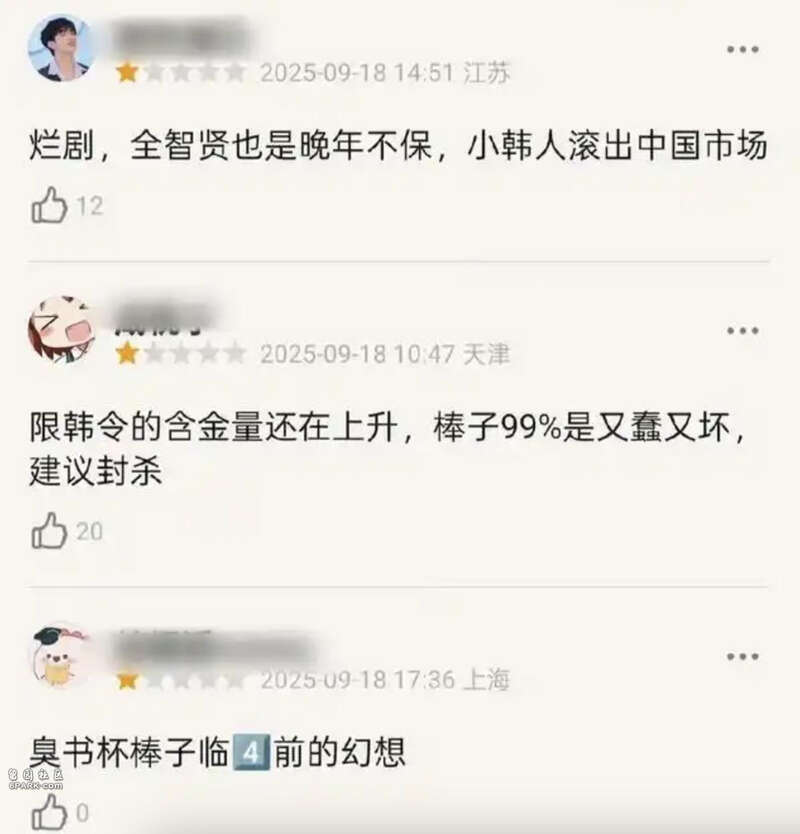Give a thumbs up to the 上海 review
This screenshot has width=800, height=834.
click(49, 810)
